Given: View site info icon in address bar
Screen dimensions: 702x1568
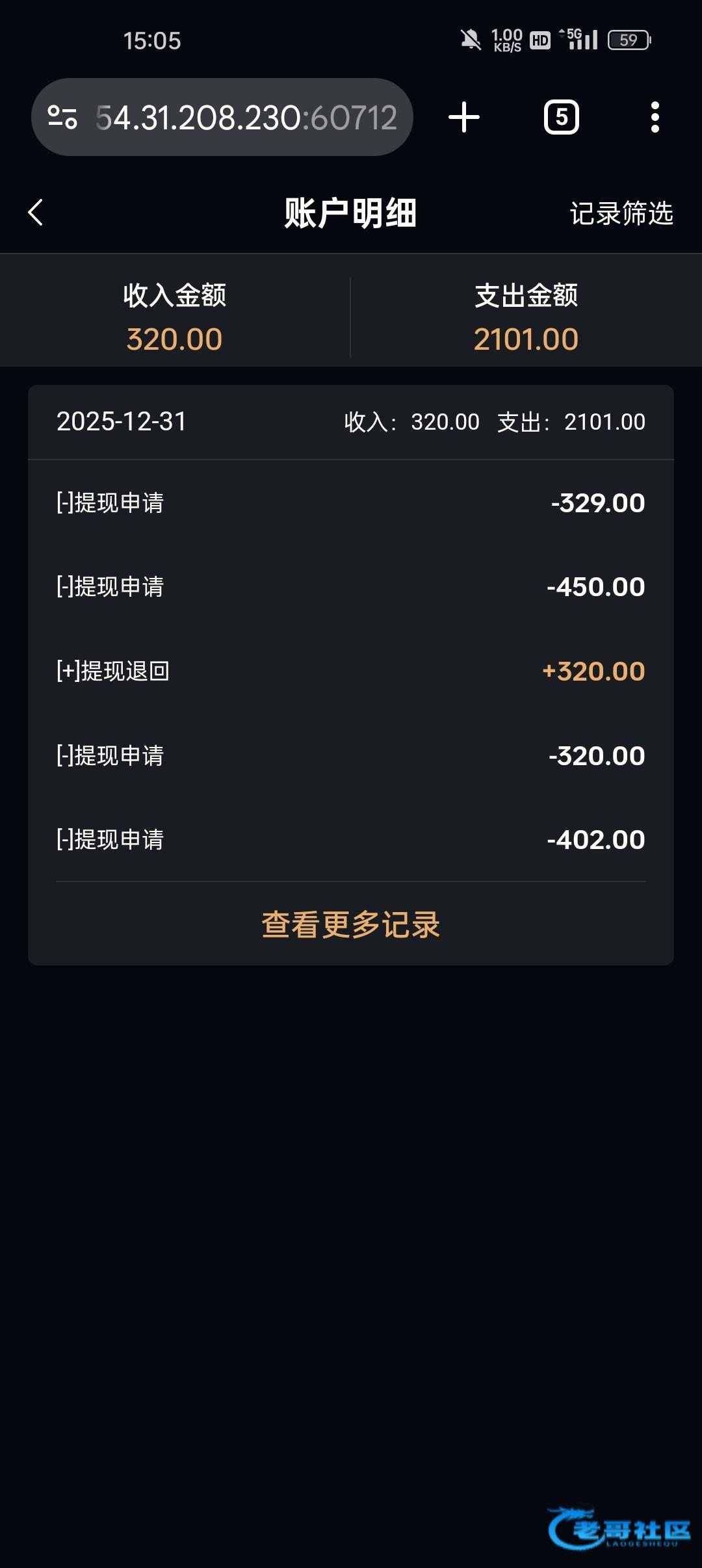Looking at the screenshot, I should (x=62, y=118).
